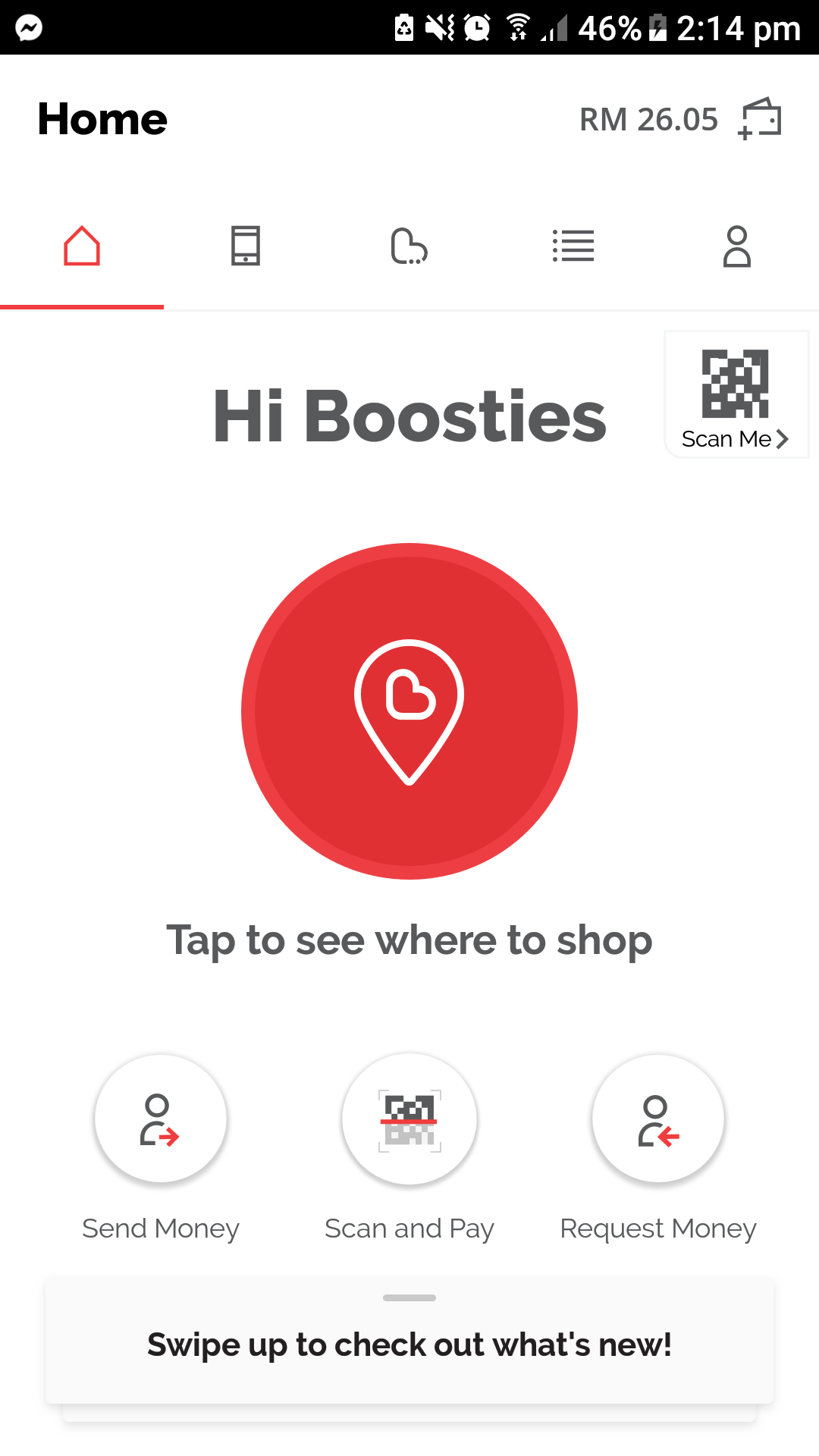Expand the what's new panel

point(409,1341)
